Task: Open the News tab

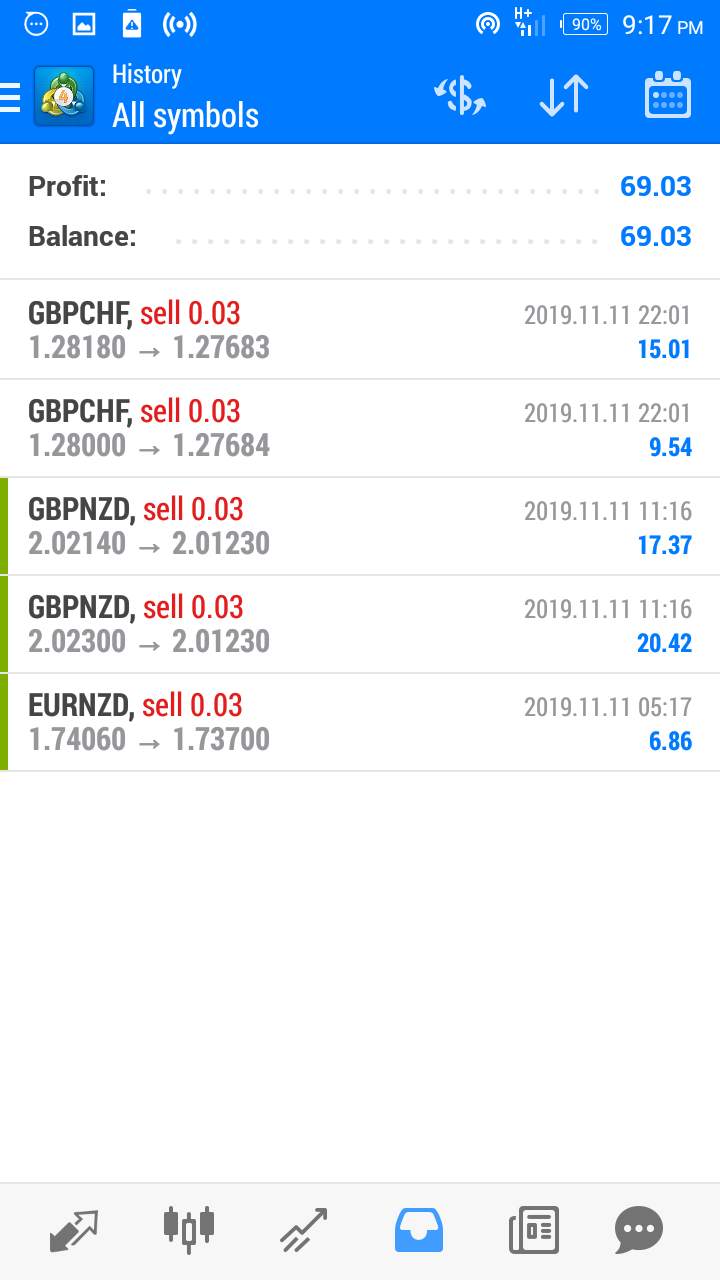Action: [533, 1231]
